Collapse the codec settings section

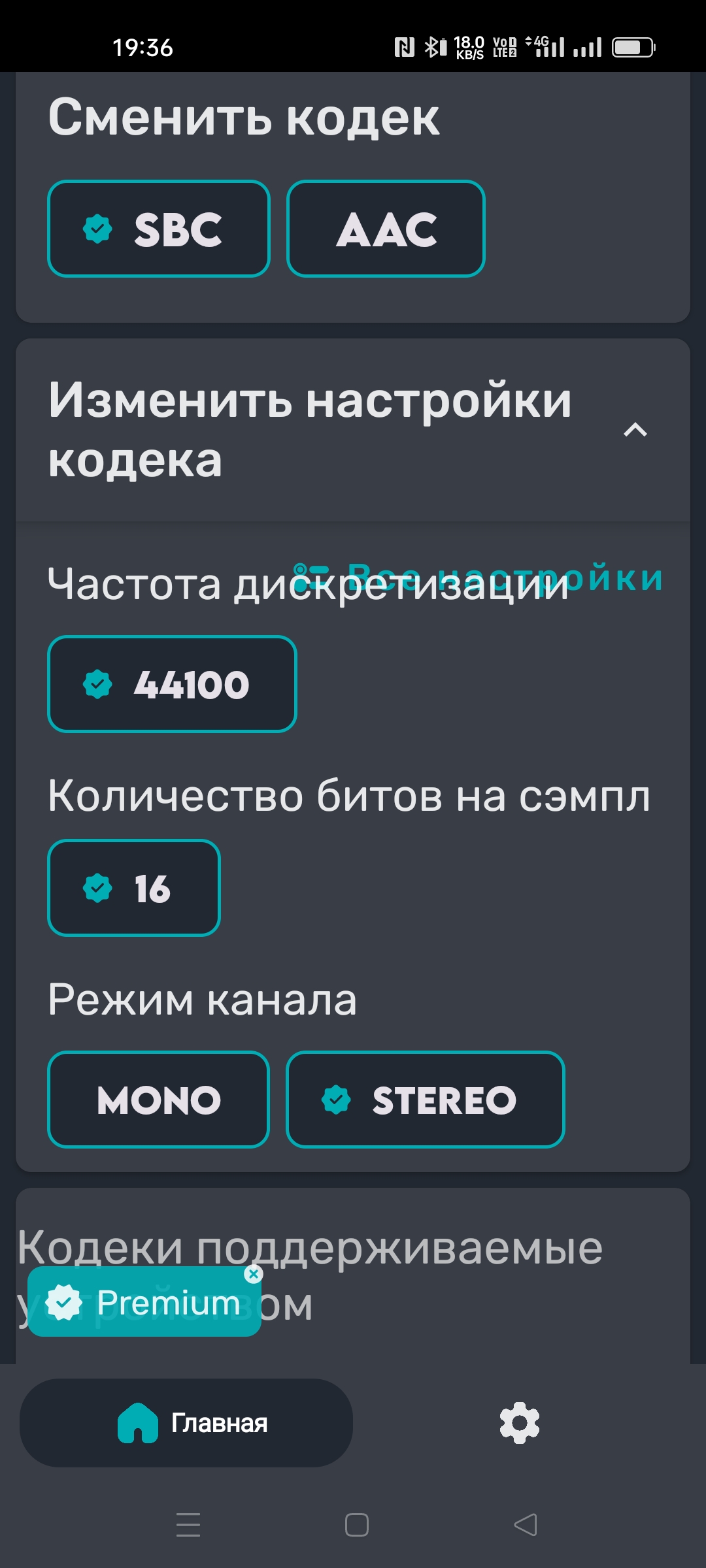(x=635, y=430)
